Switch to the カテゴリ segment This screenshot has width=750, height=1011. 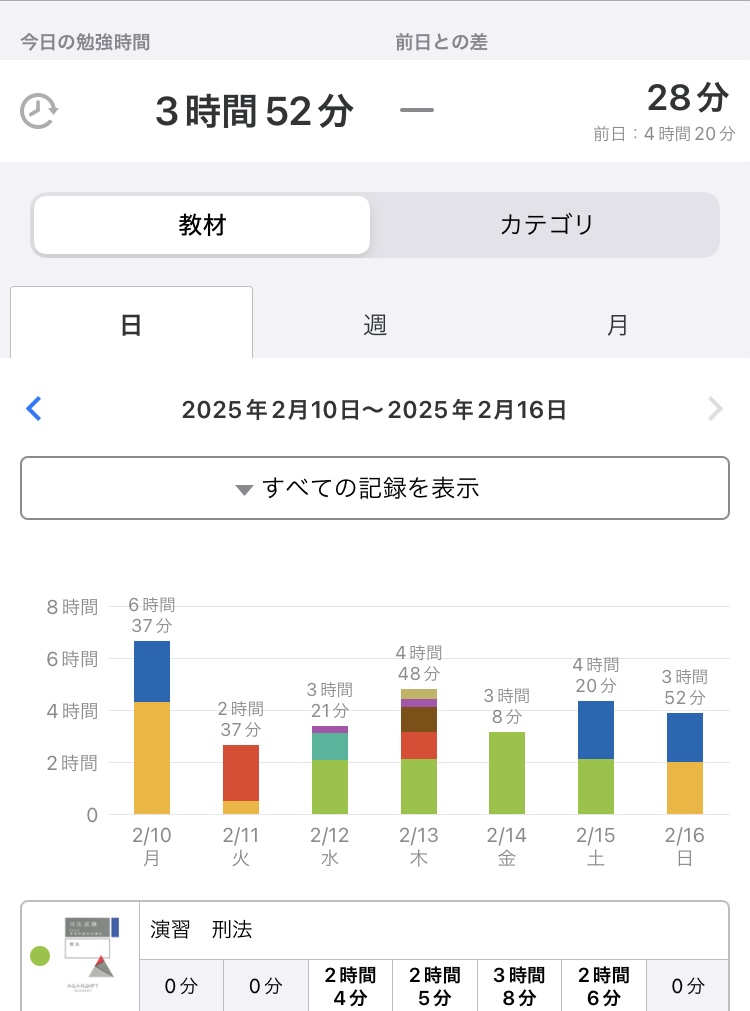(x=546, y=225)
